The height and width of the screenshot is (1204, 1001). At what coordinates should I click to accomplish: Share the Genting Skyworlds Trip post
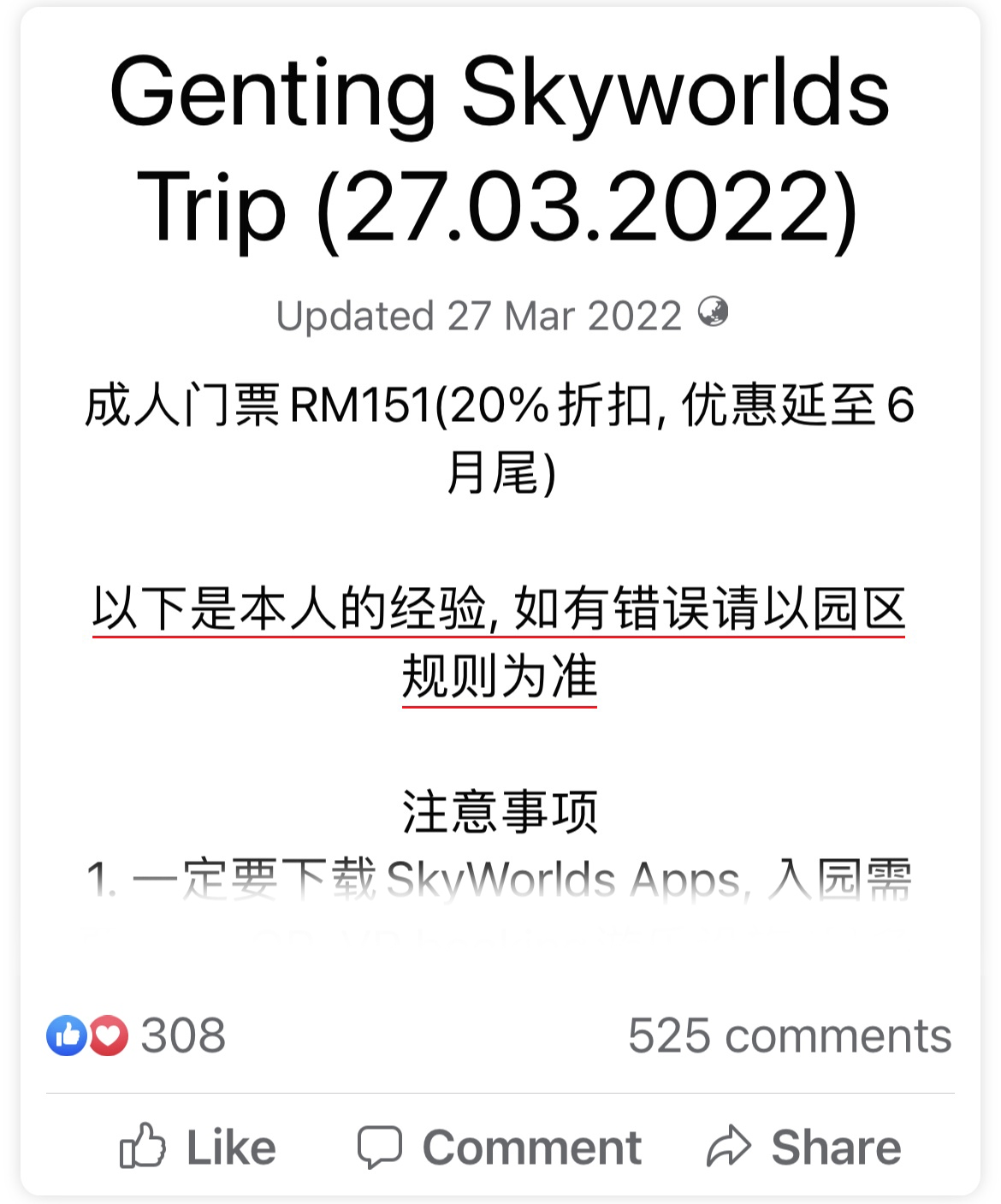click(804, 1147)
